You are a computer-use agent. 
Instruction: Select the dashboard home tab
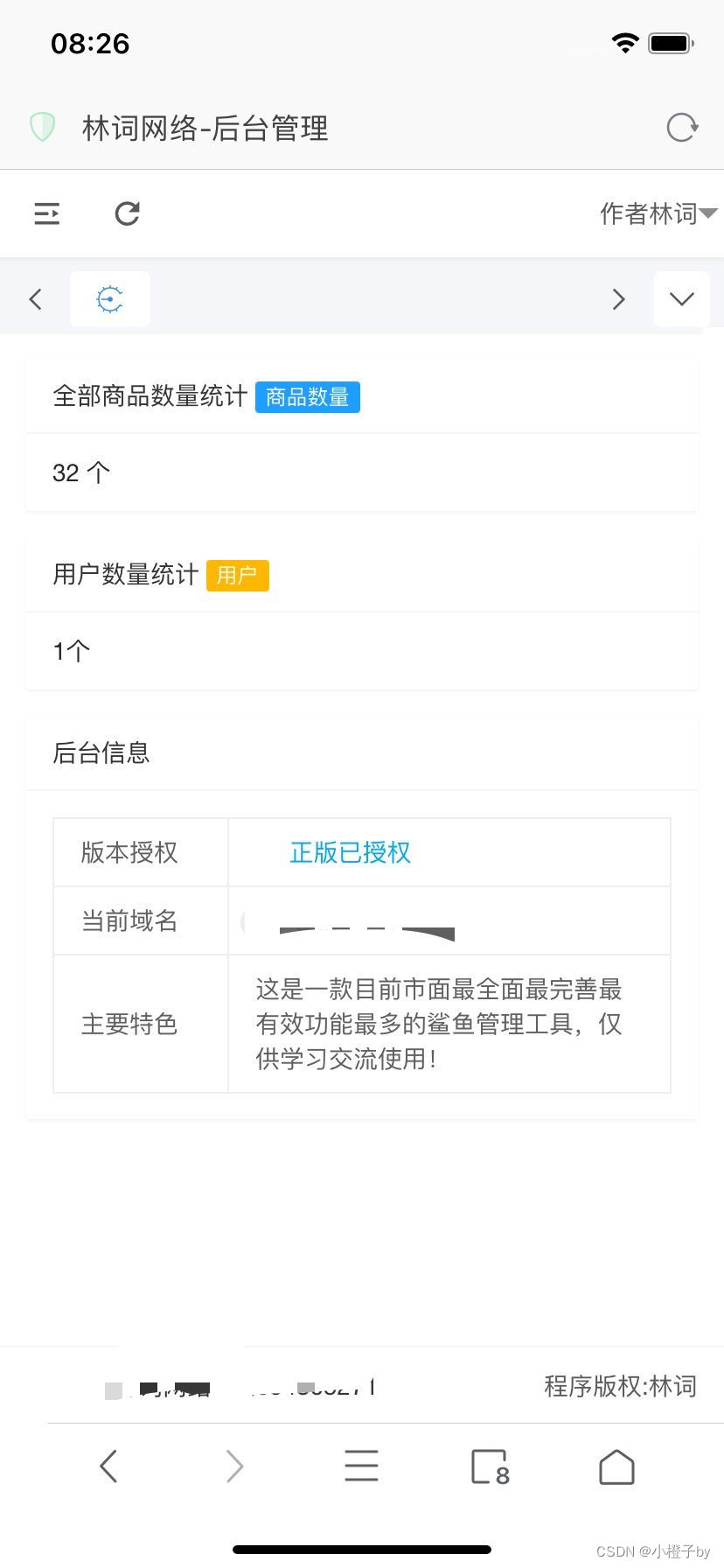point(110,299)
